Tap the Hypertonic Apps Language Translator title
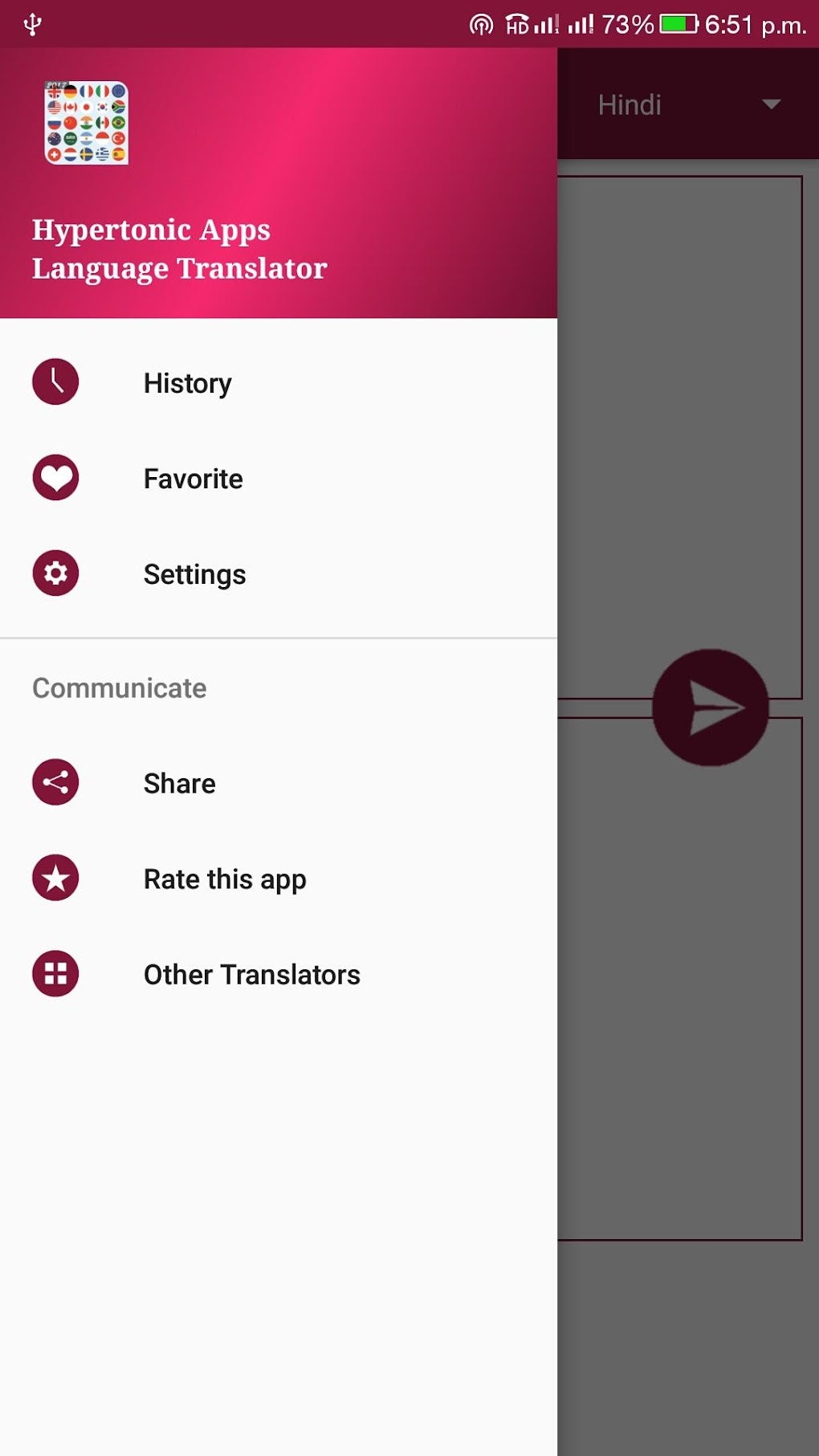Screen dimensions: 819x1456 coord(179,249)
